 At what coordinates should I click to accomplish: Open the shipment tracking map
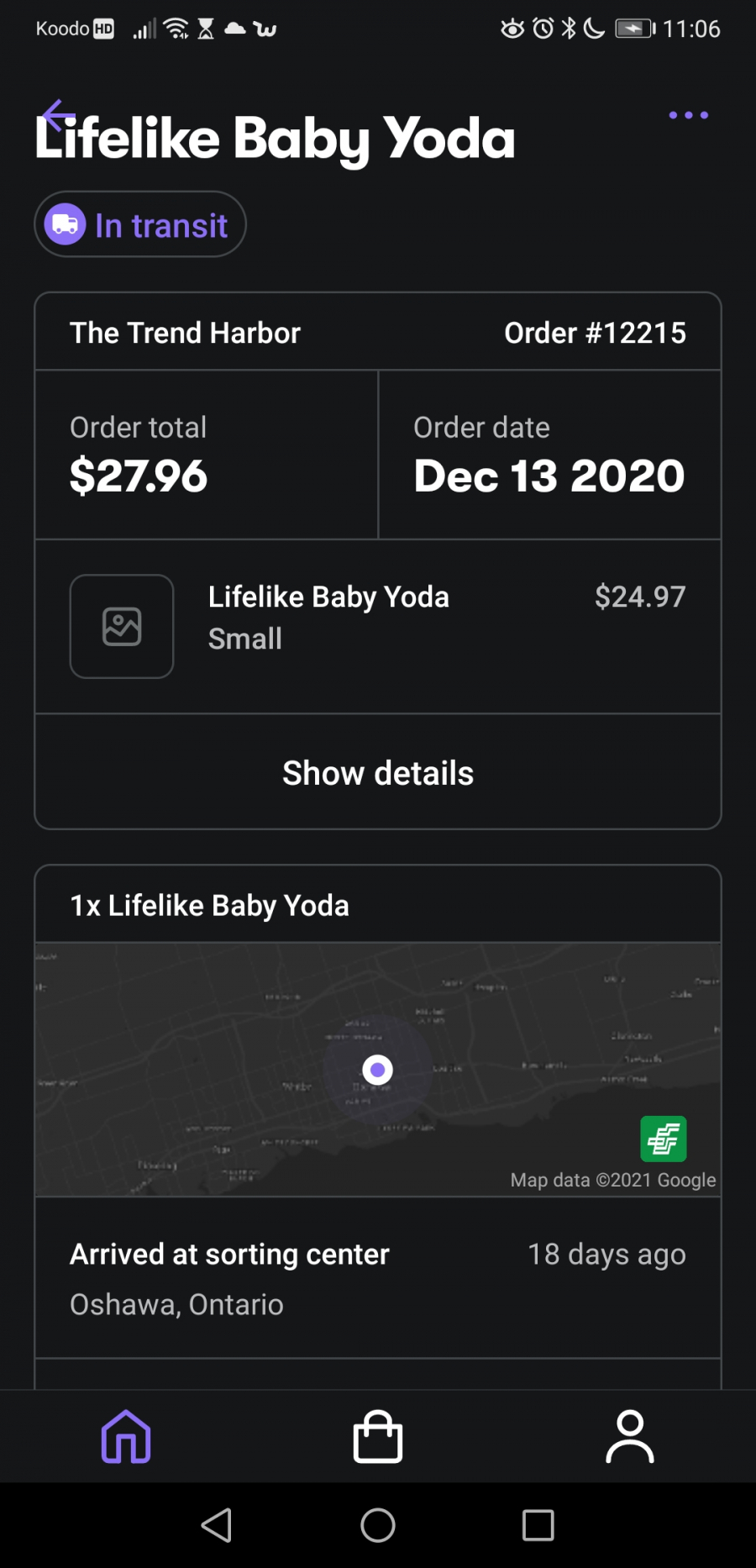click(378, 1069)
